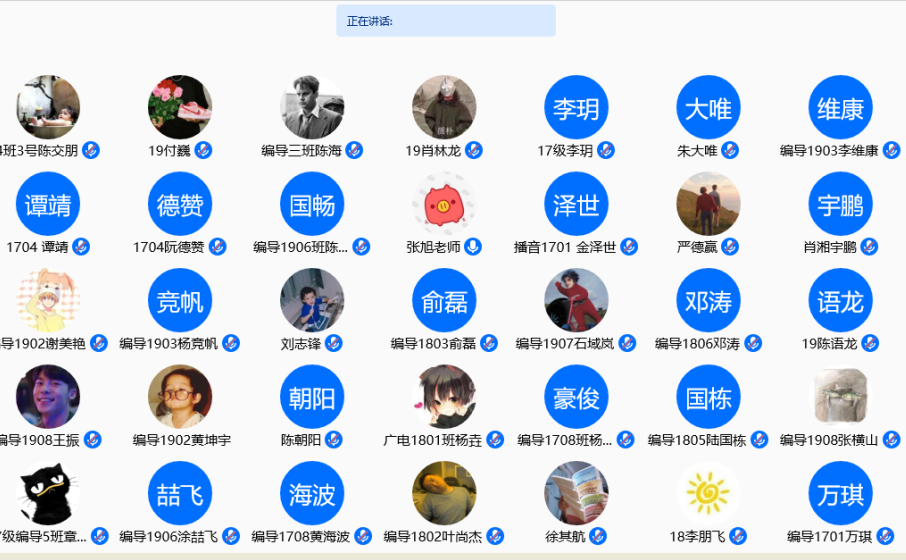Select participant 编导1806邓涛

[708, 300]
